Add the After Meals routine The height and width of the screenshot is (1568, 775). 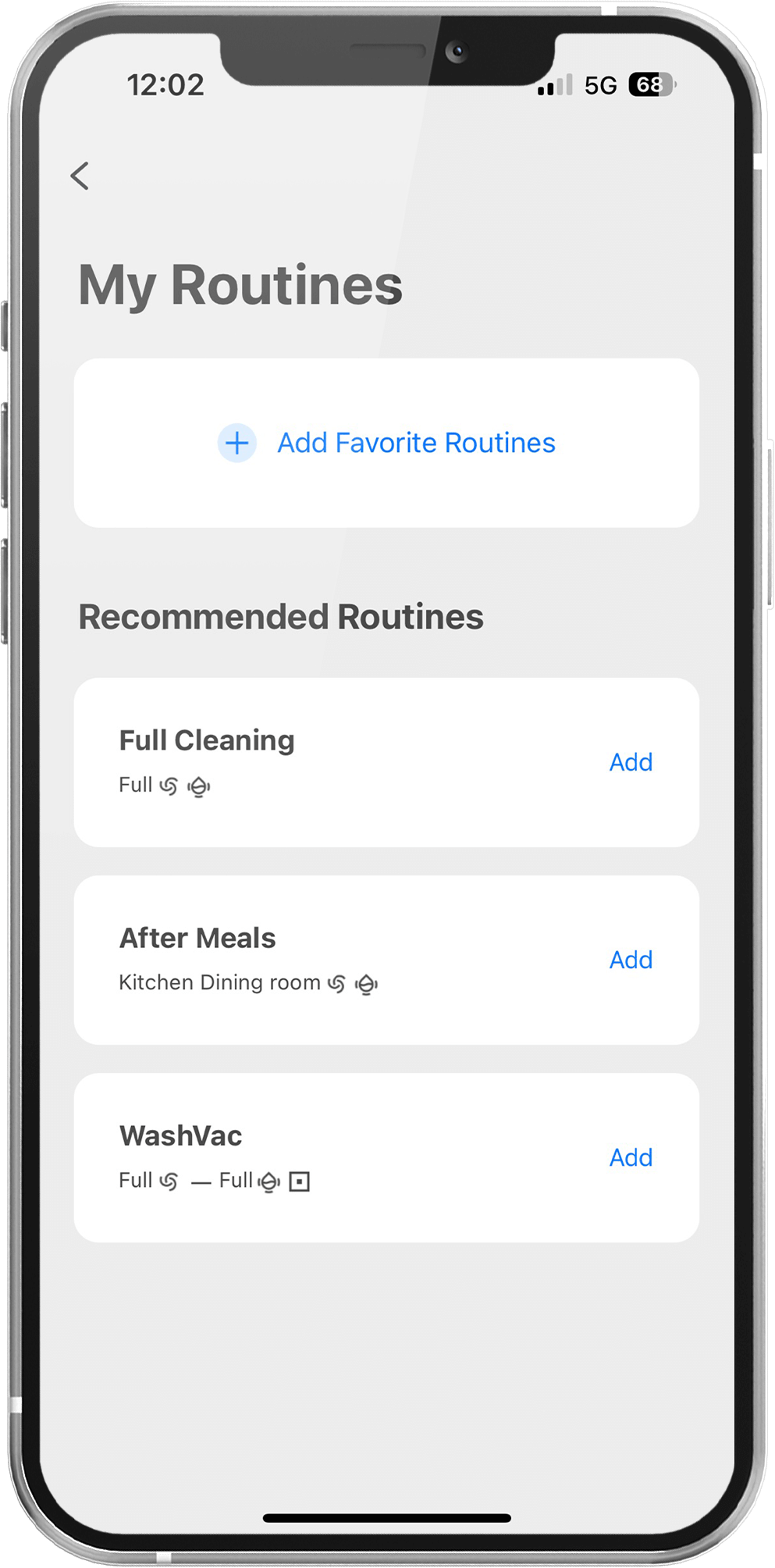pos(631,960)
